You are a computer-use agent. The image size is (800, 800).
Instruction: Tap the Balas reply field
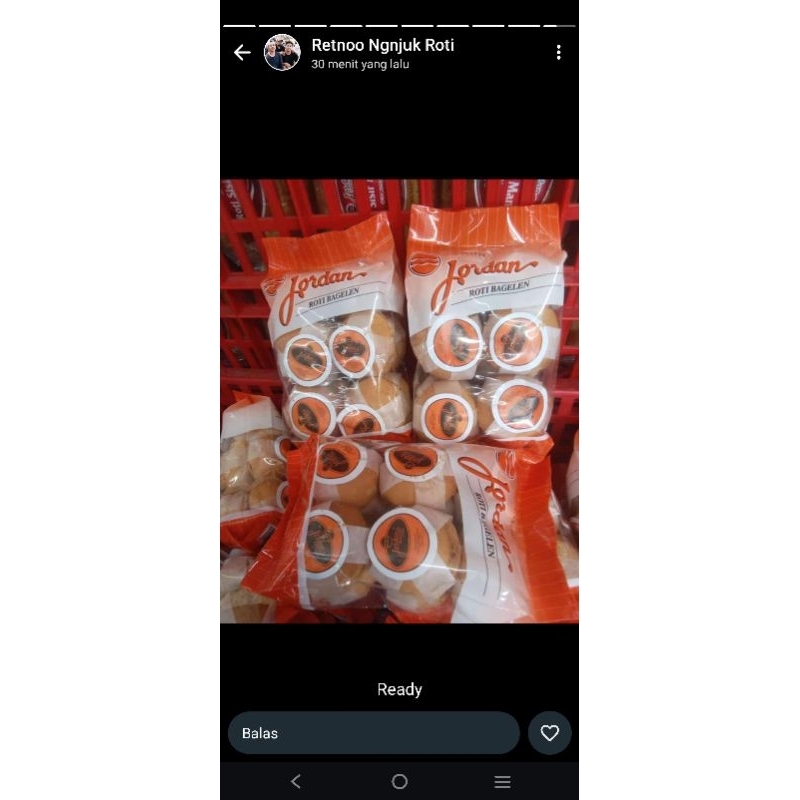coord(373,733)
